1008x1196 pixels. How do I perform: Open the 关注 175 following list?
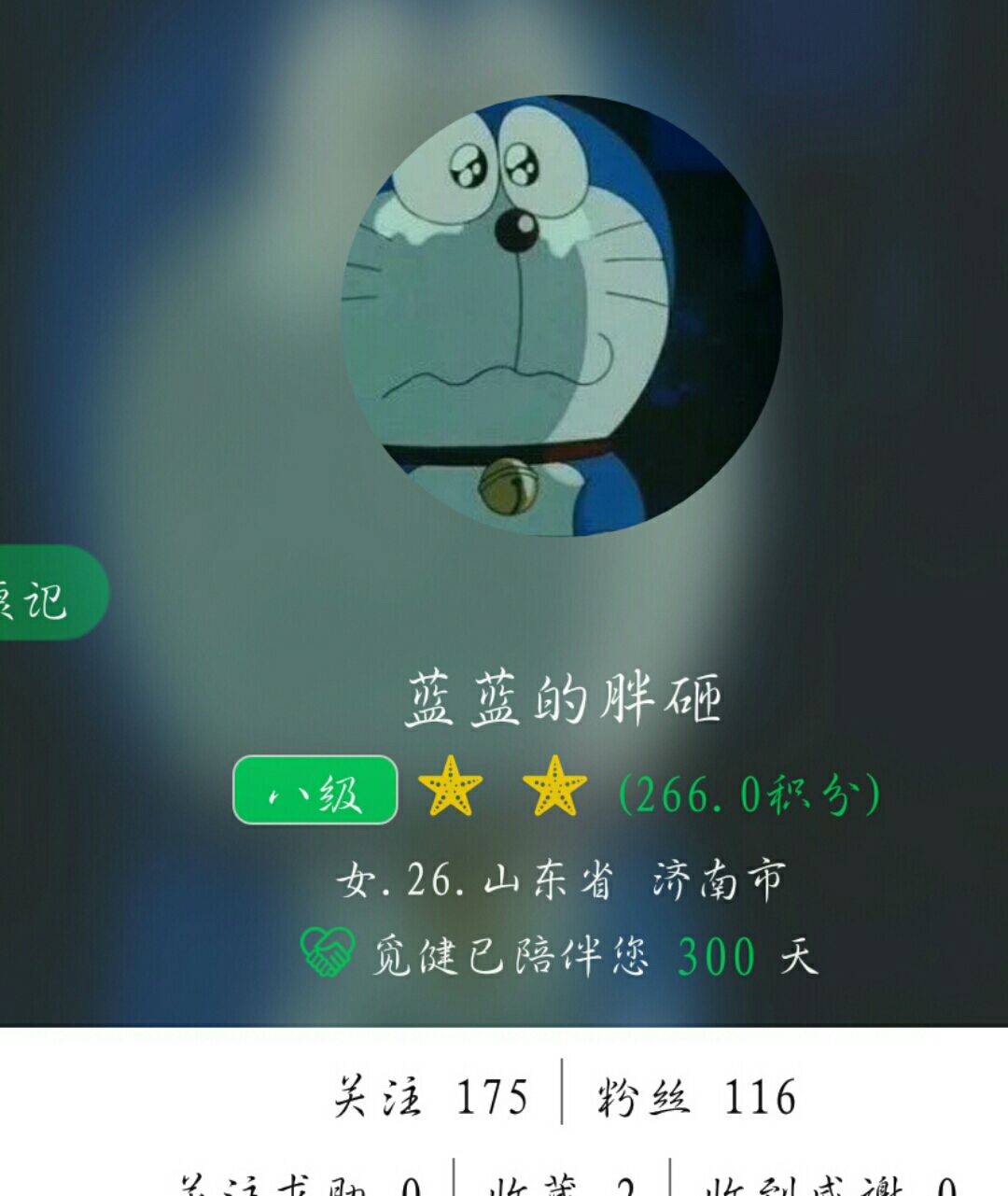[x=431, y=1096]
